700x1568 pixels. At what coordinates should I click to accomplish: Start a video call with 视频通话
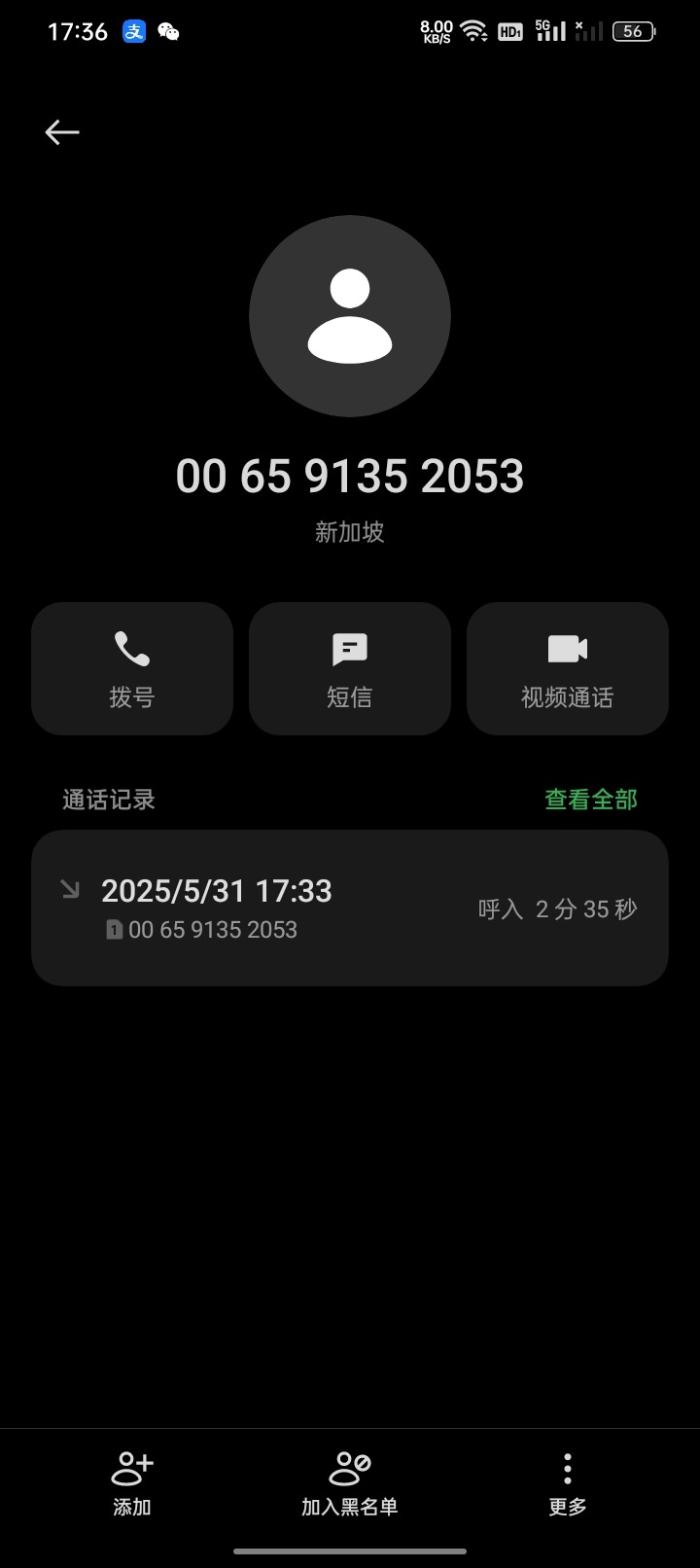click(568, 668)
